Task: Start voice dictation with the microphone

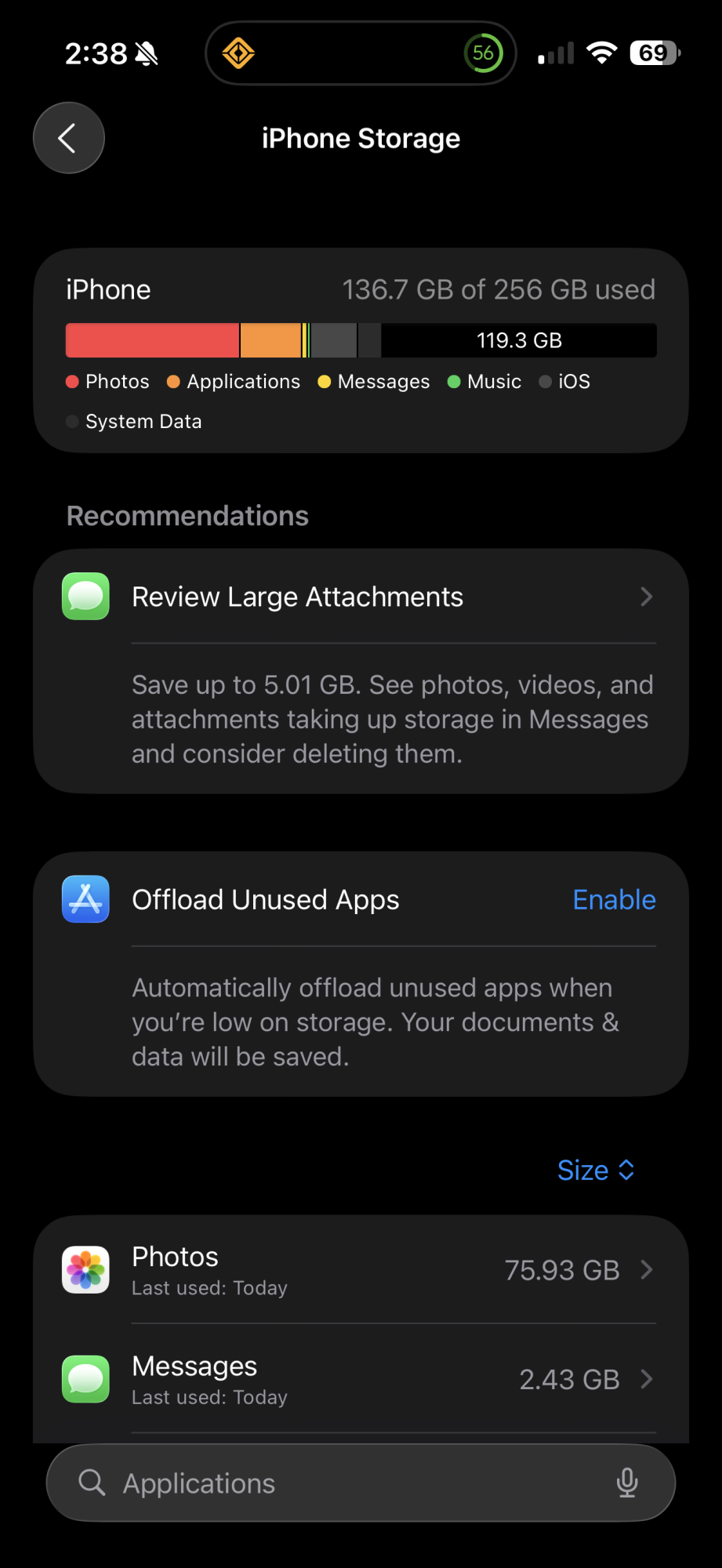Action: (626, 1483)
